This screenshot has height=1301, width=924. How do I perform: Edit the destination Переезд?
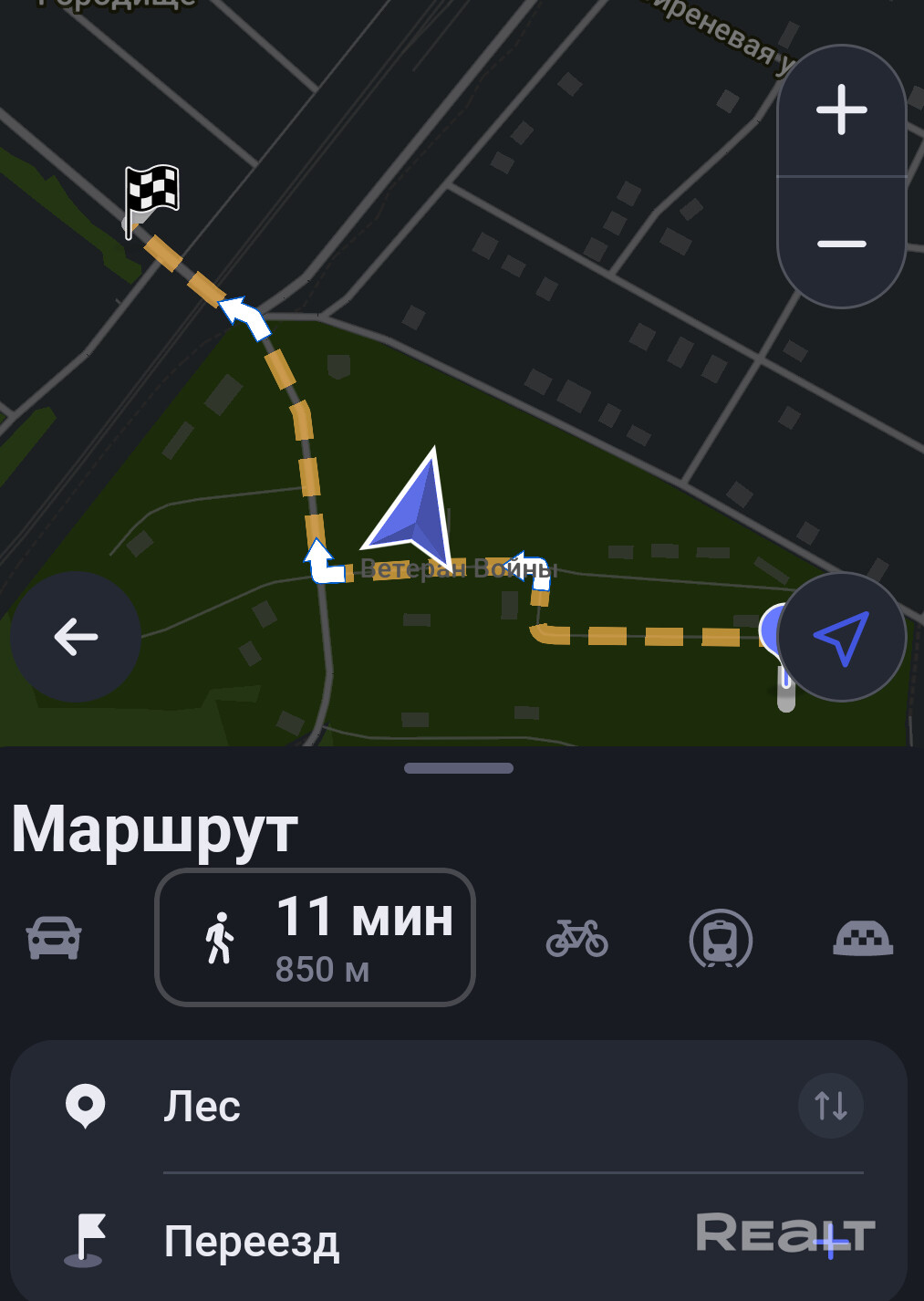point(410,1241)
